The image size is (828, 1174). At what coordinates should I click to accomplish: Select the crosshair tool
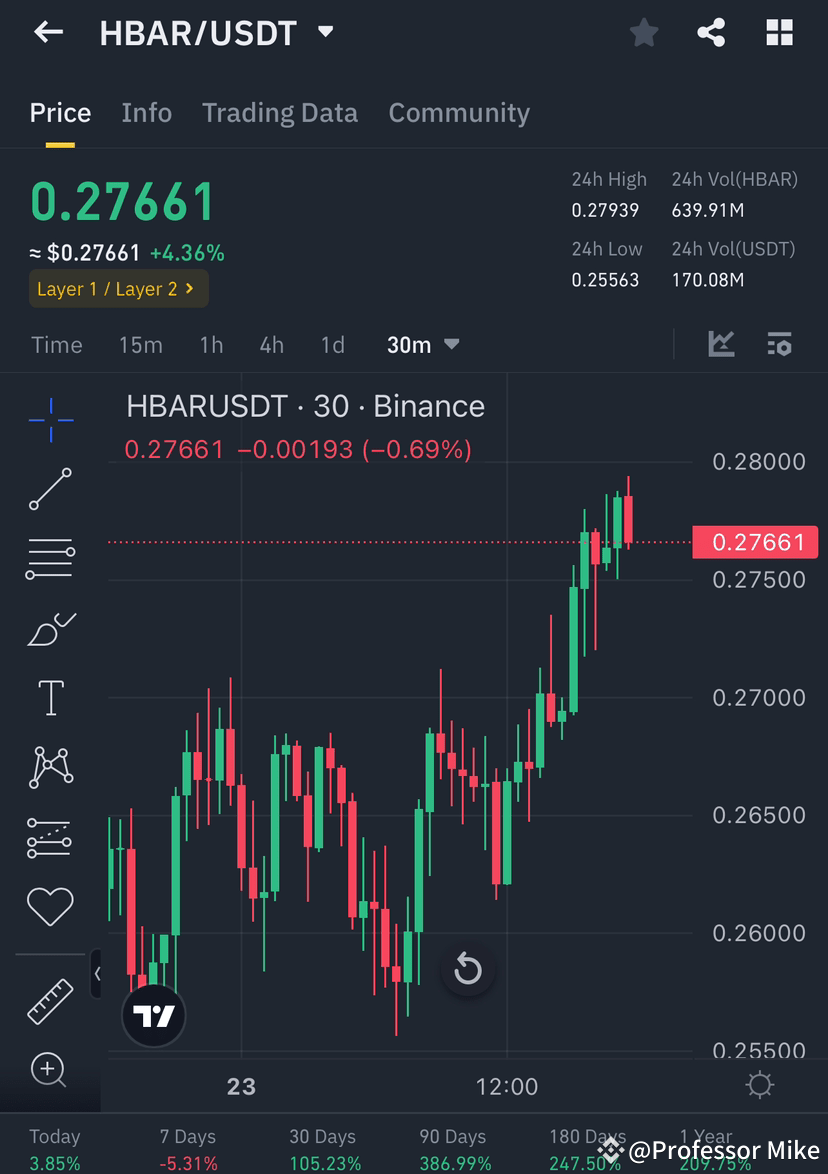[x=50, y=420]
